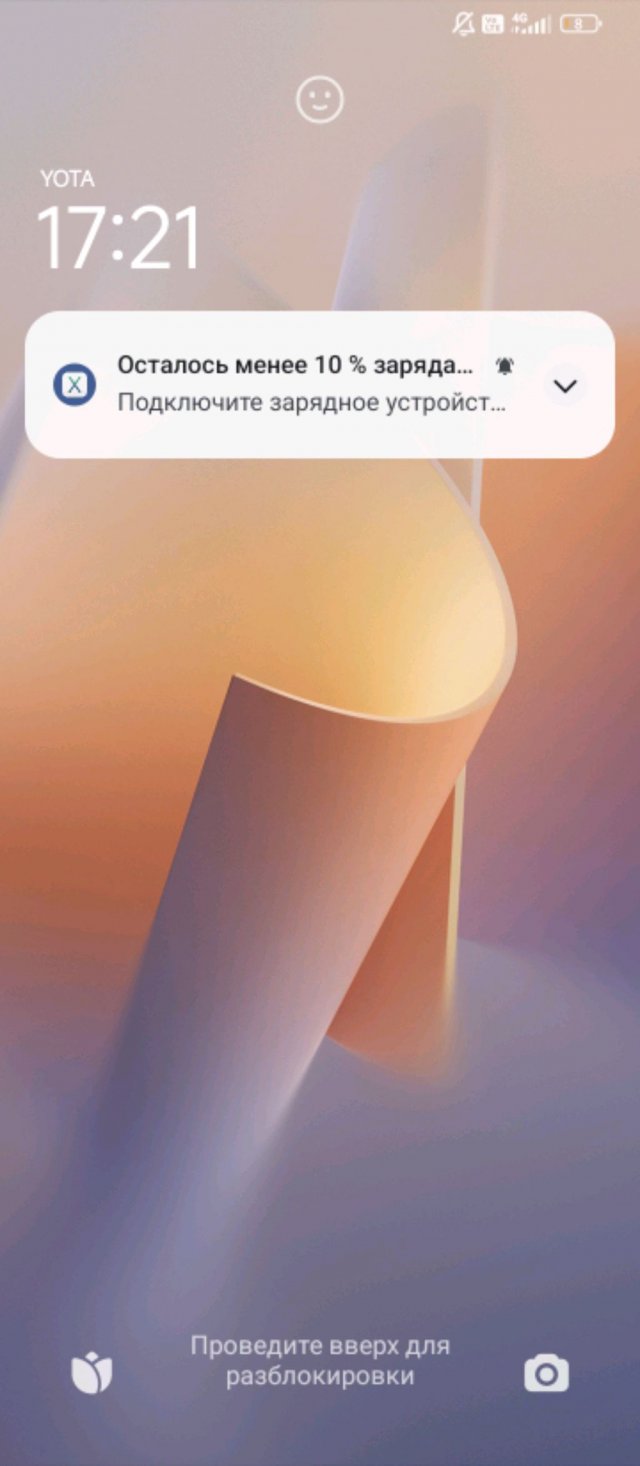This screenshot has width=640, height=1466.
Task: Open the camera shortcut icon
Action: pyautogui.click(x=546, y=1373)
